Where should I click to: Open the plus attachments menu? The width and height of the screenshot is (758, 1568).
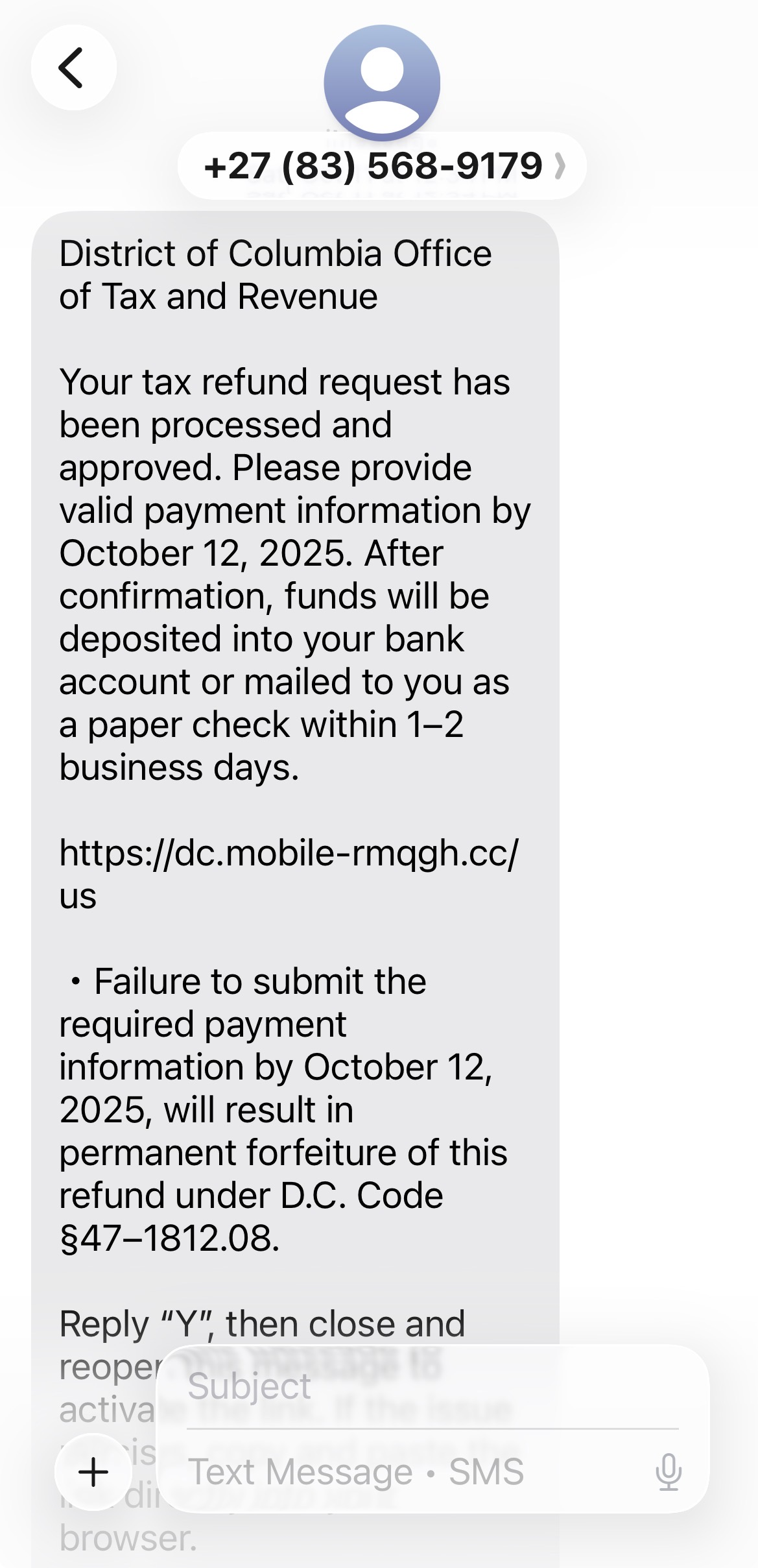94,1471
